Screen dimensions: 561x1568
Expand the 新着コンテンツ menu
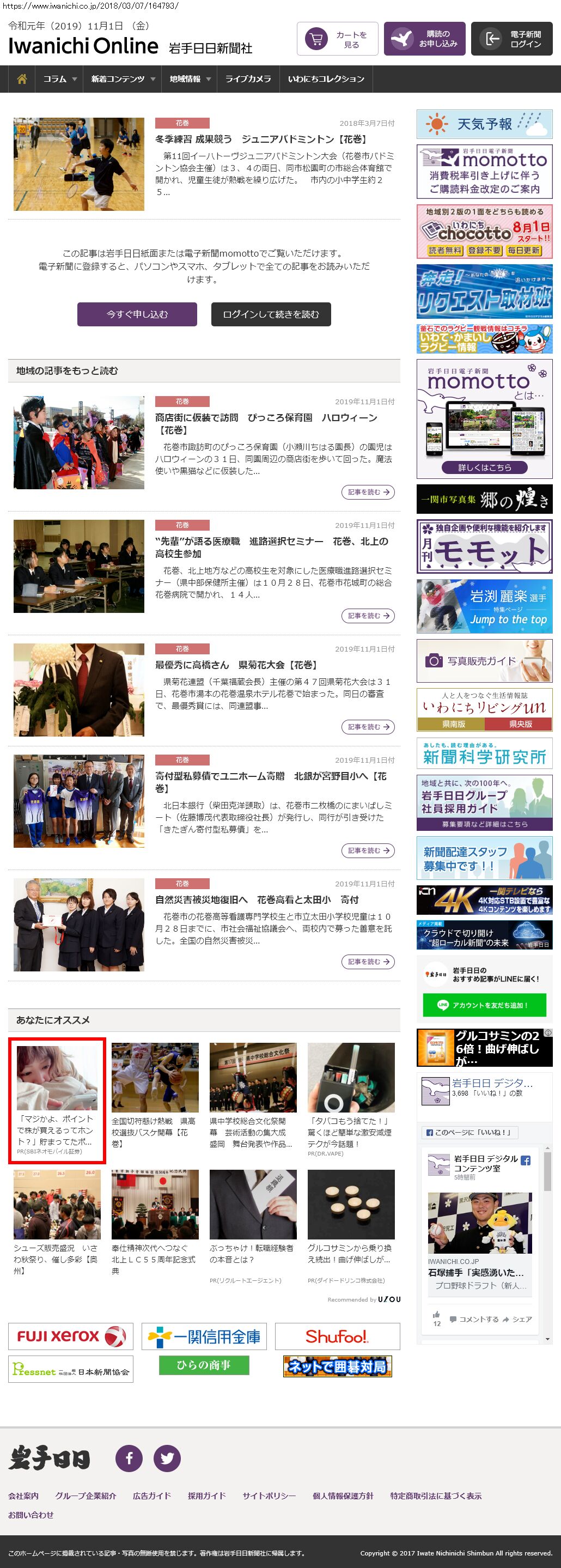click(x=123, y=79)
